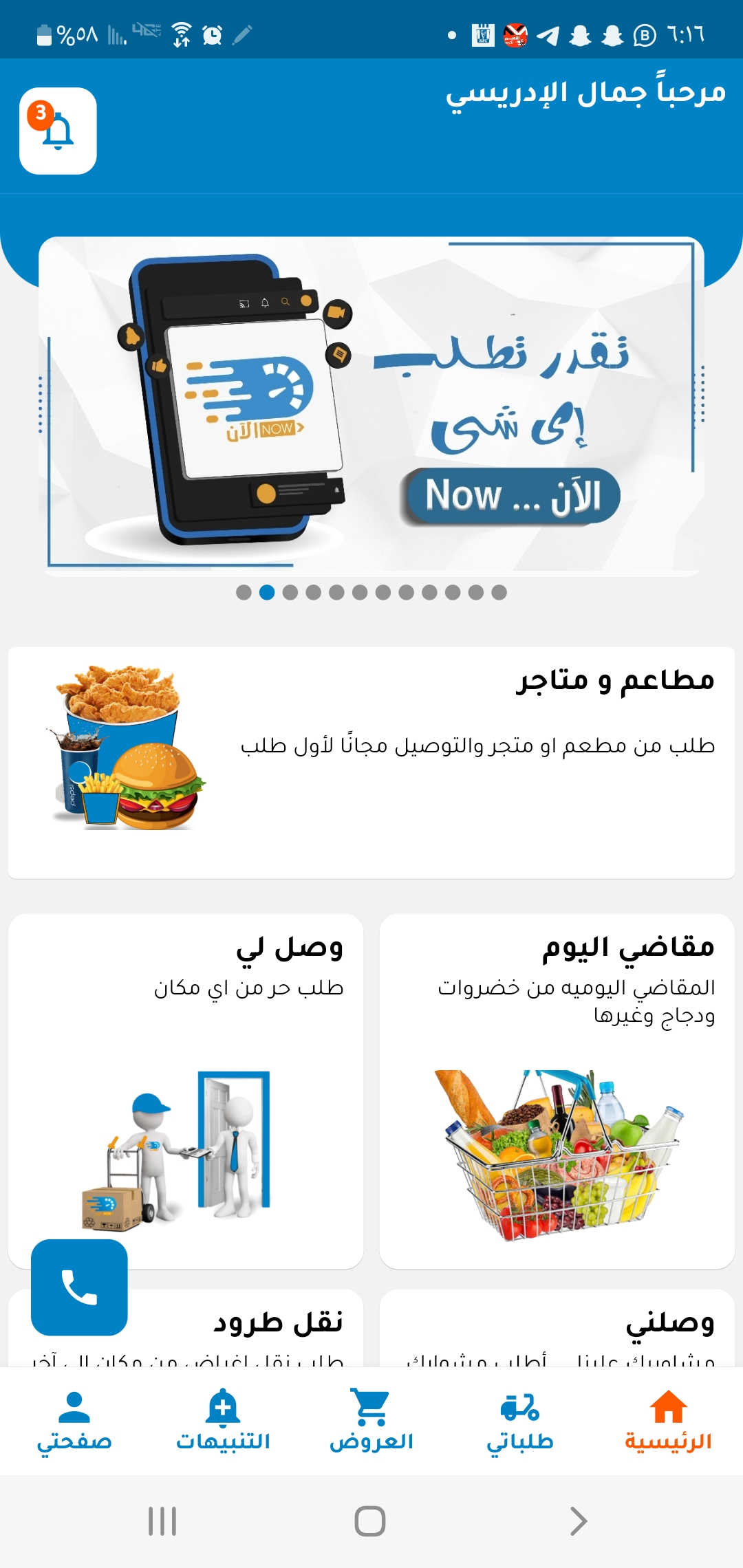Tap the system home button
This screenshot has height=1568, width=743.
click(370, 1521)
